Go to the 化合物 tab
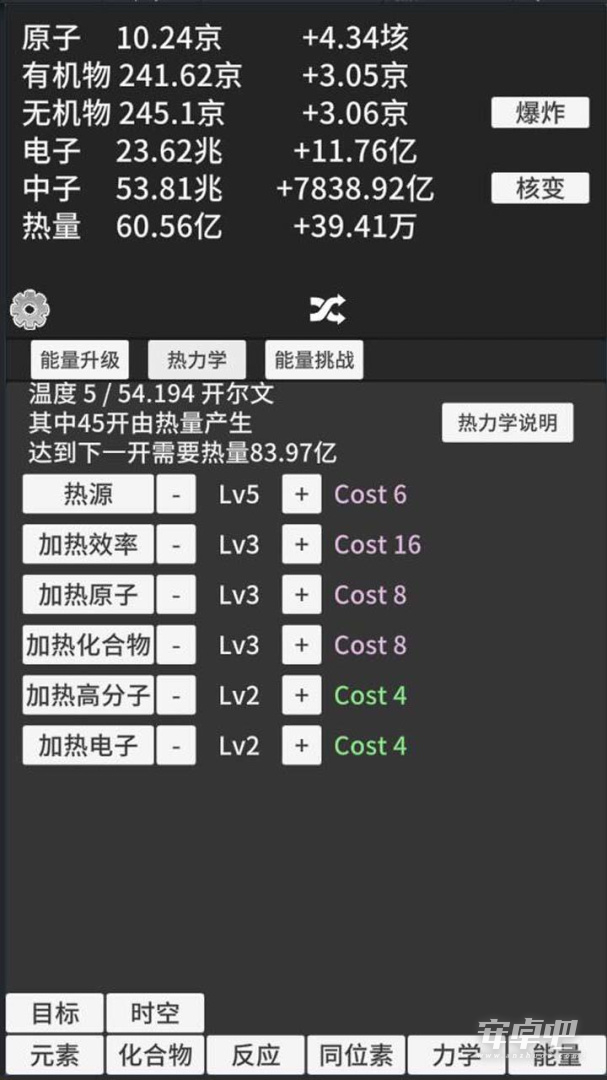607x1080 pixels. point(155,1055)
